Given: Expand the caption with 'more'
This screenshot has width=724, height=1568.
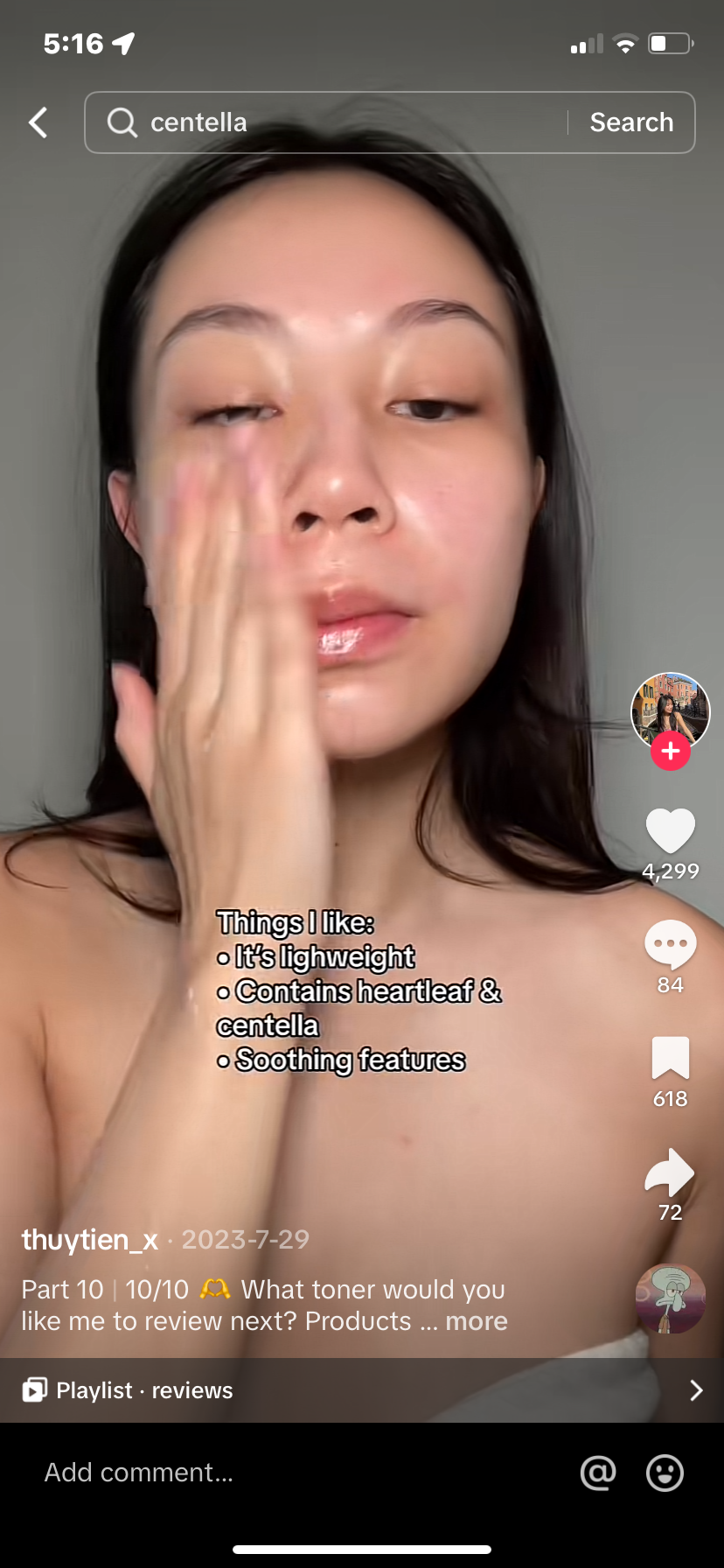Looking at the screenshot, I should tap(477, 1321).
